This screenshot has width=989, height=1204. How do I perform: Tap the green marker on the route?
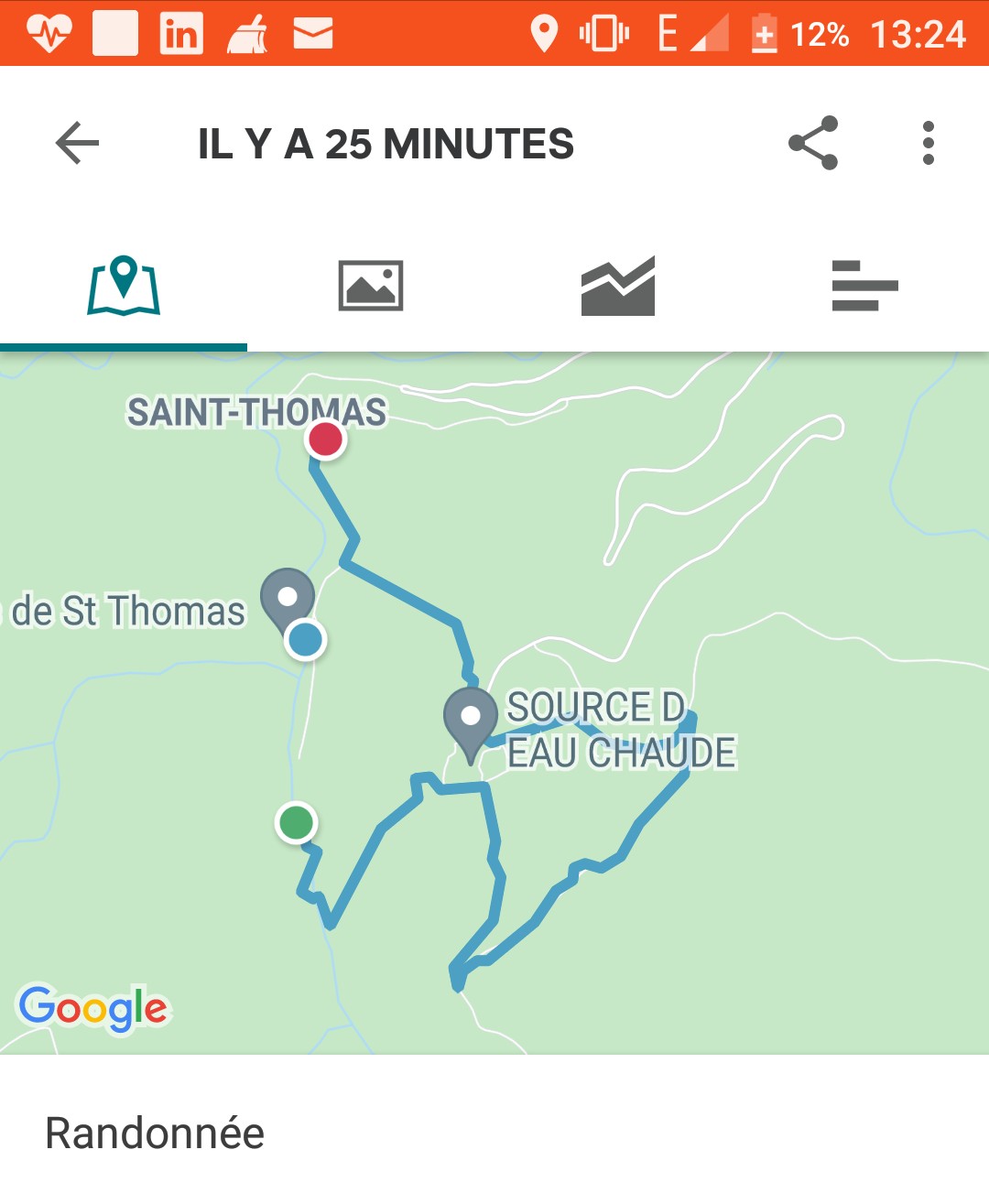pos(296,822)
